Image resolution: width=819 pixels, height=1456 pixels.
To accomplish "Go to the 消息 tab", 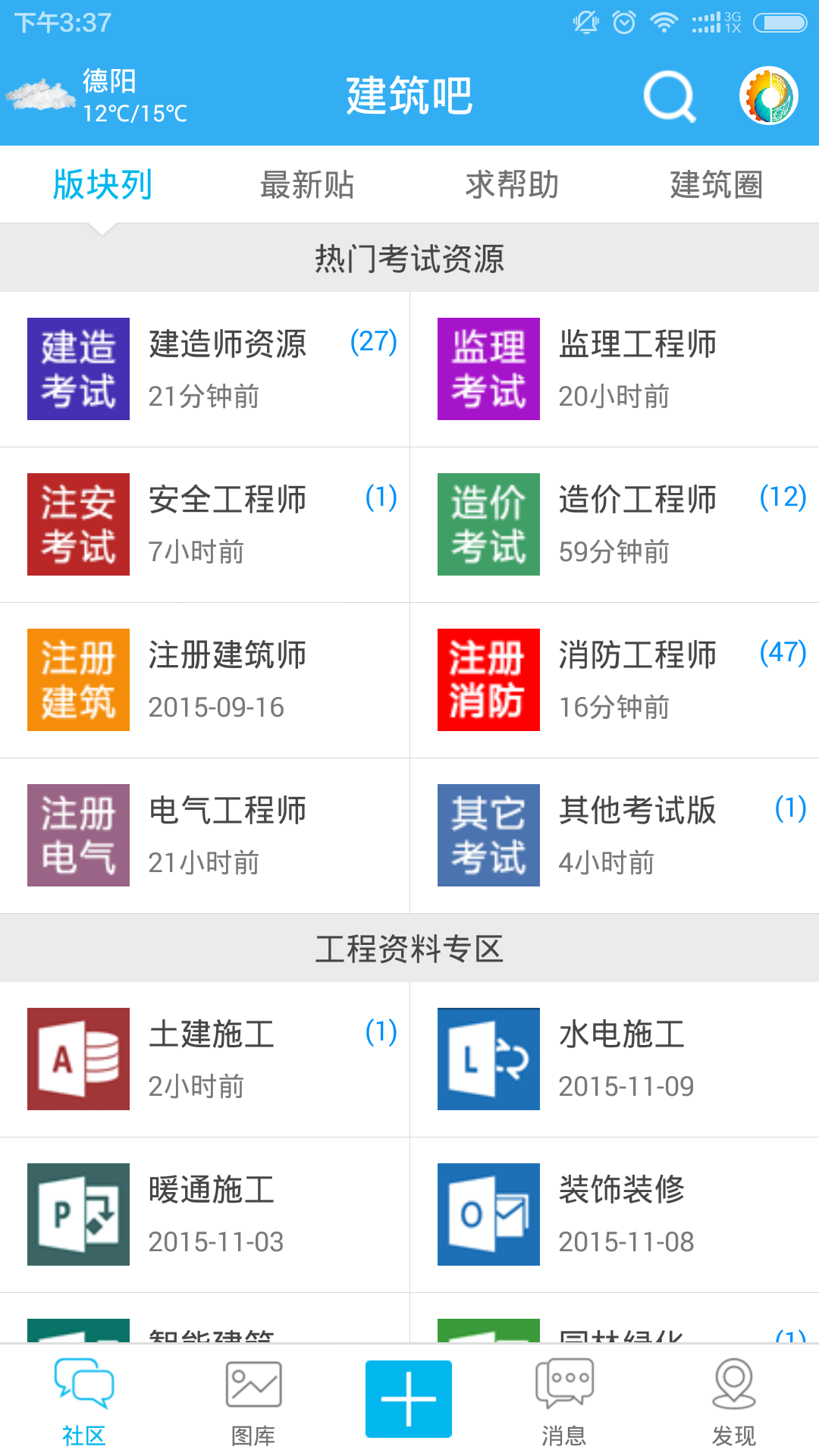I will click(x=563, y=1401).
